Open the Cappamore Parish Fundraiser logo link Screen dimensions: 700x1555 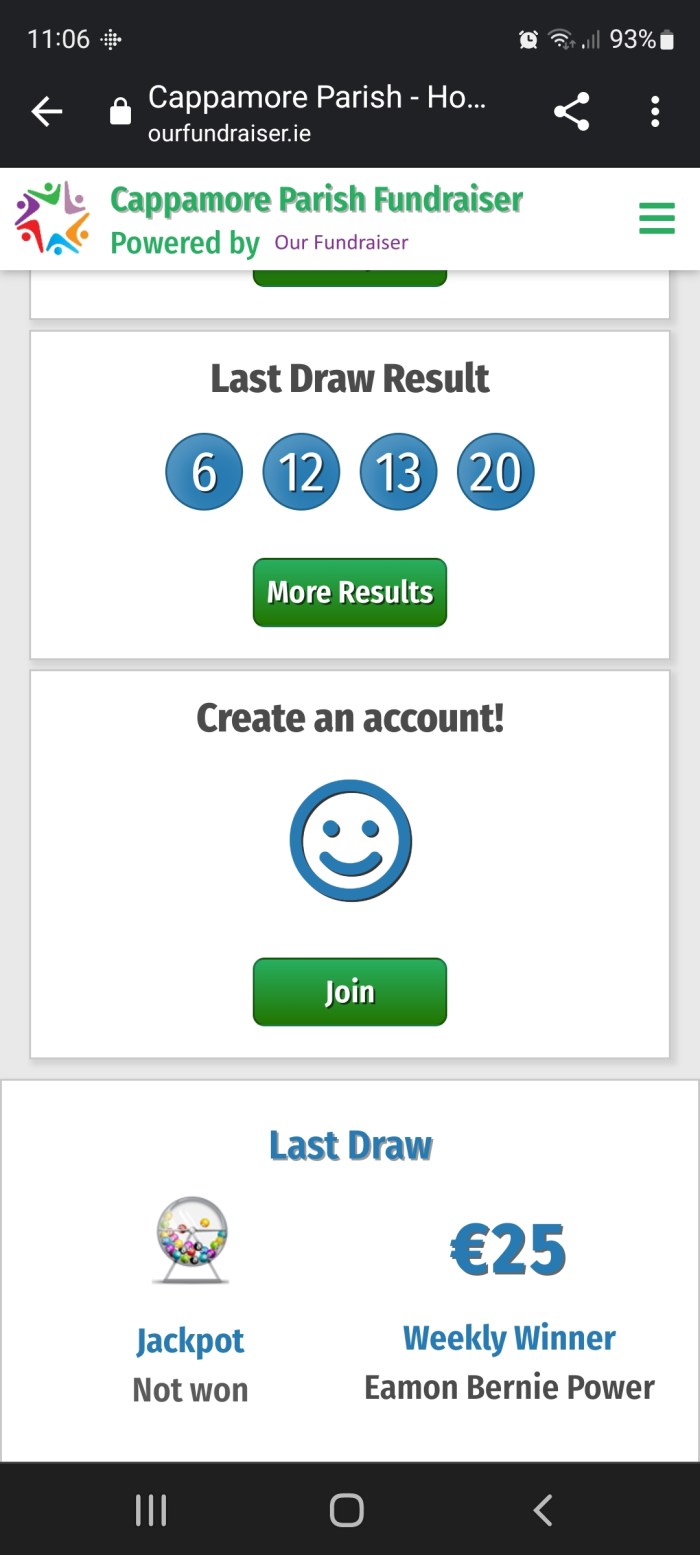click(52, 219)
